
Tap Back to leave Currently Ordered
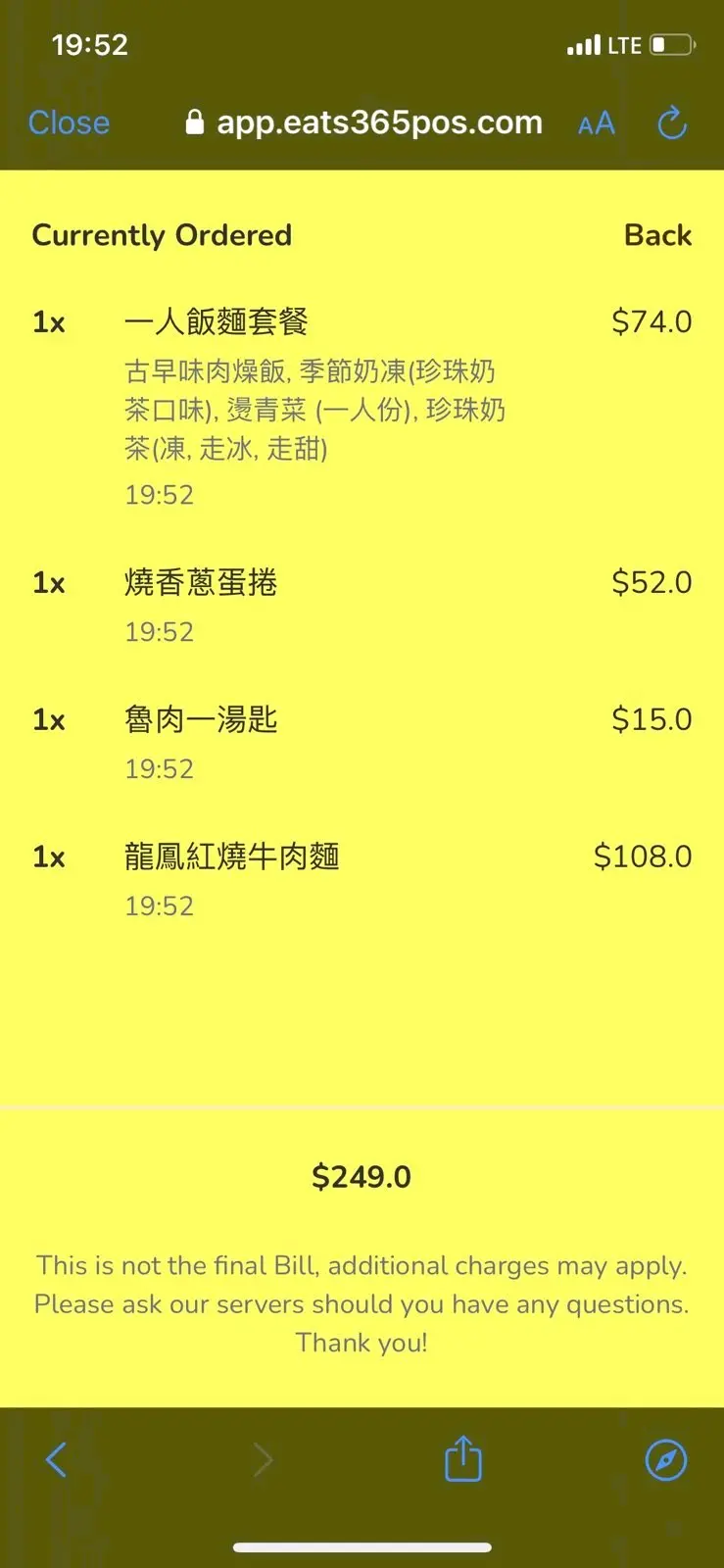point(657,235)
